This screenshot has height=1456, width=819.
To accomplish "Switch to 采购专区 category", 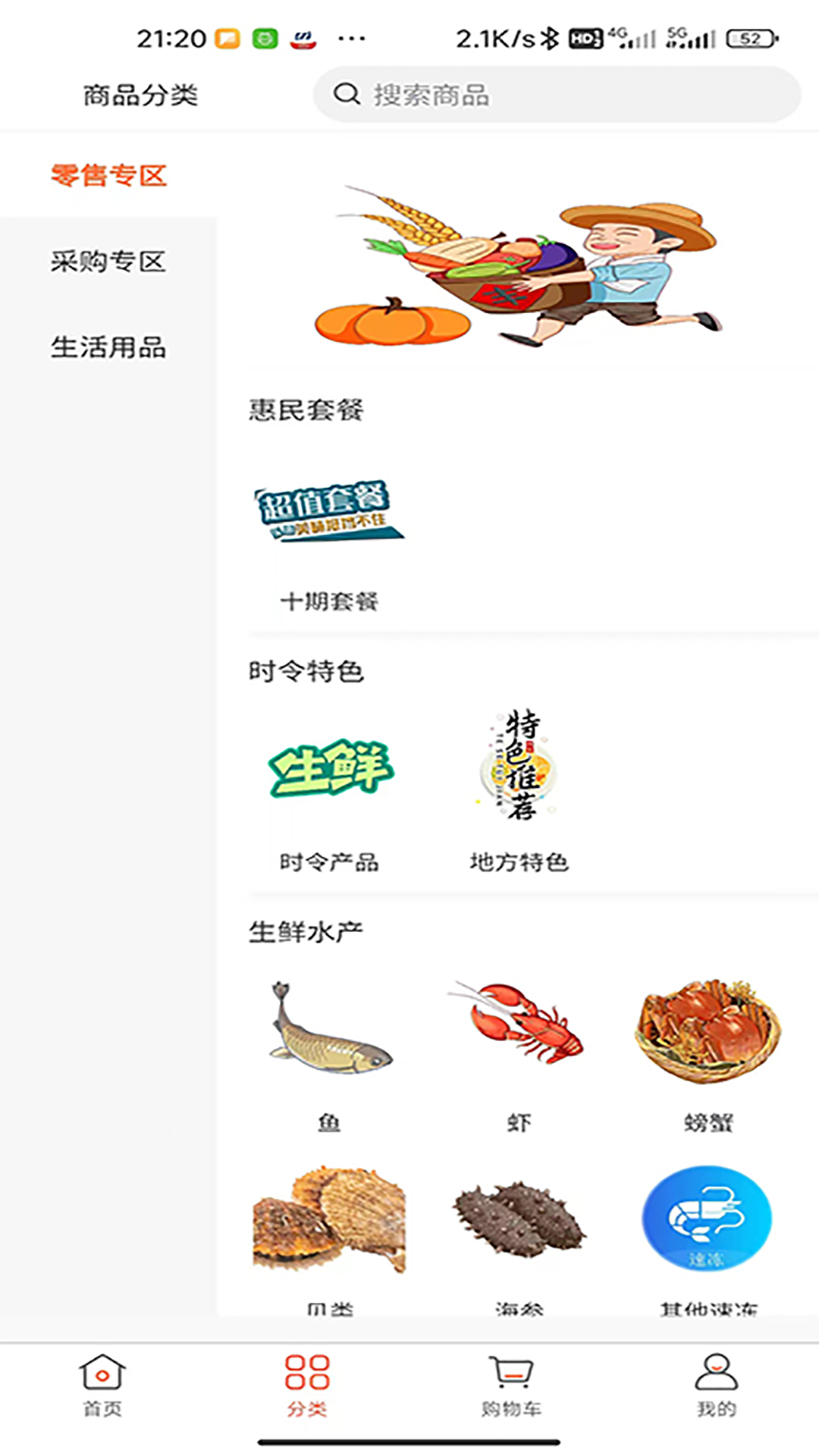I will [108, 262].
